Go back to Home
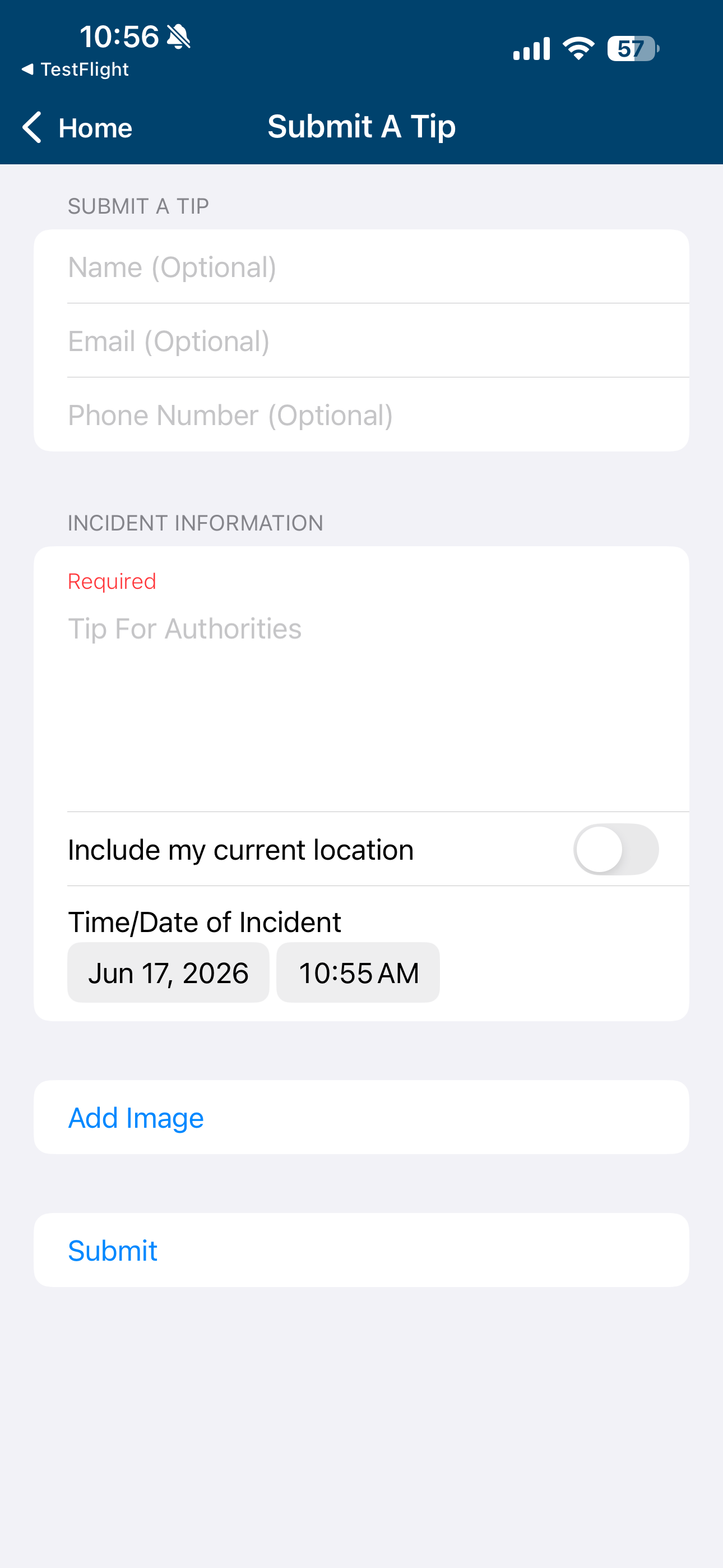723x1568 pixels. (77, 128)
